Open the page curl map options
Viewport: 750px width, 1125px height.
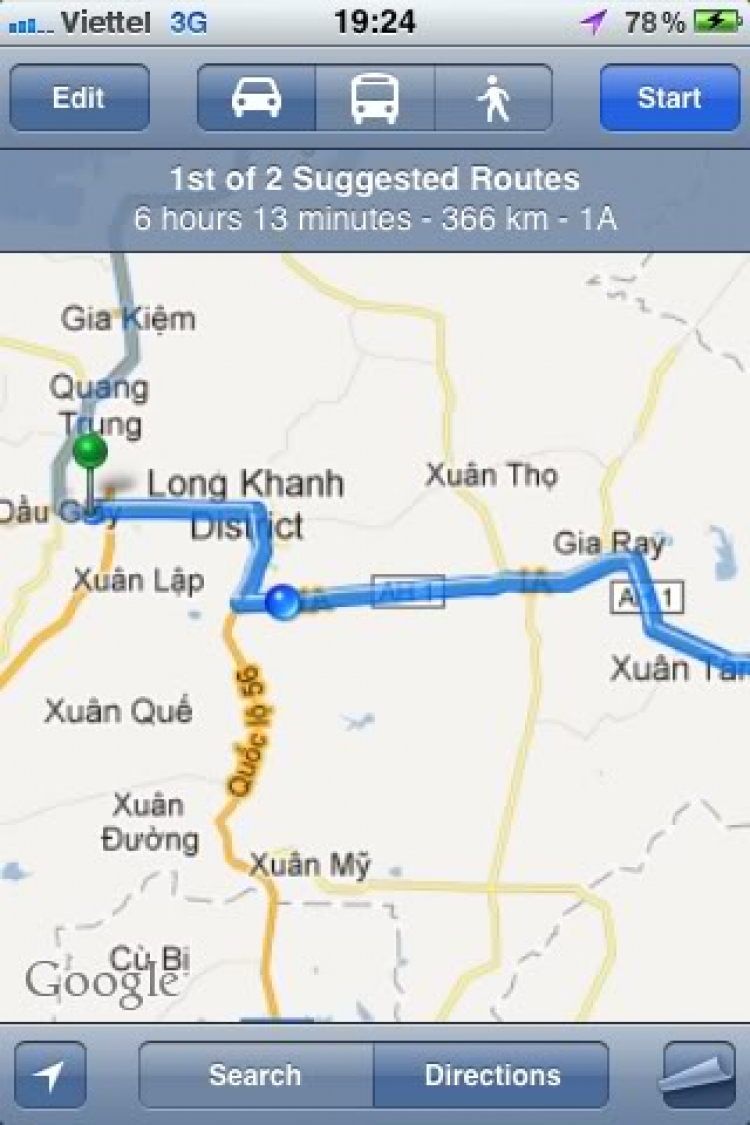click(x=699, y=1075)
